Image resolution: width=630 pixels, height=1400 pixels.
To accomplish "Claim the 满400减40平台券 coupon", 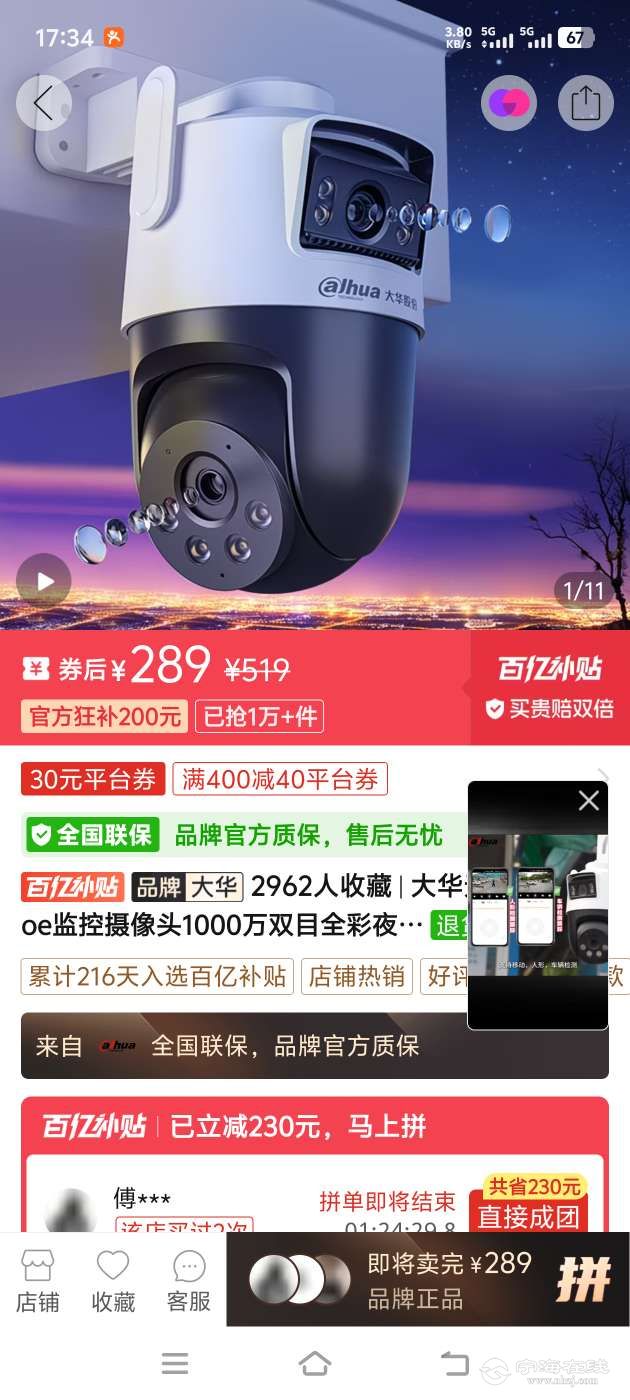I will point(280,780).
